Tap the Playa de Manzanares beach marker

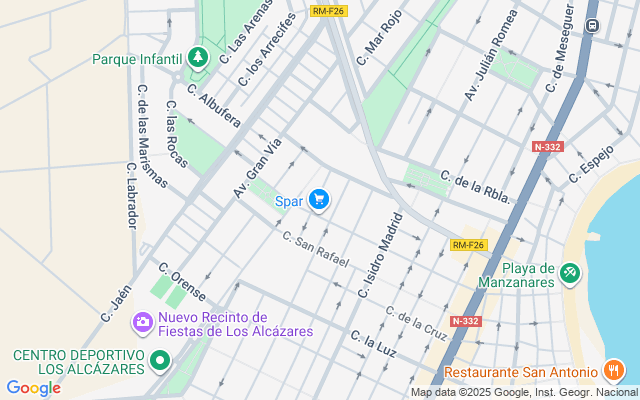tap(570, 273)
